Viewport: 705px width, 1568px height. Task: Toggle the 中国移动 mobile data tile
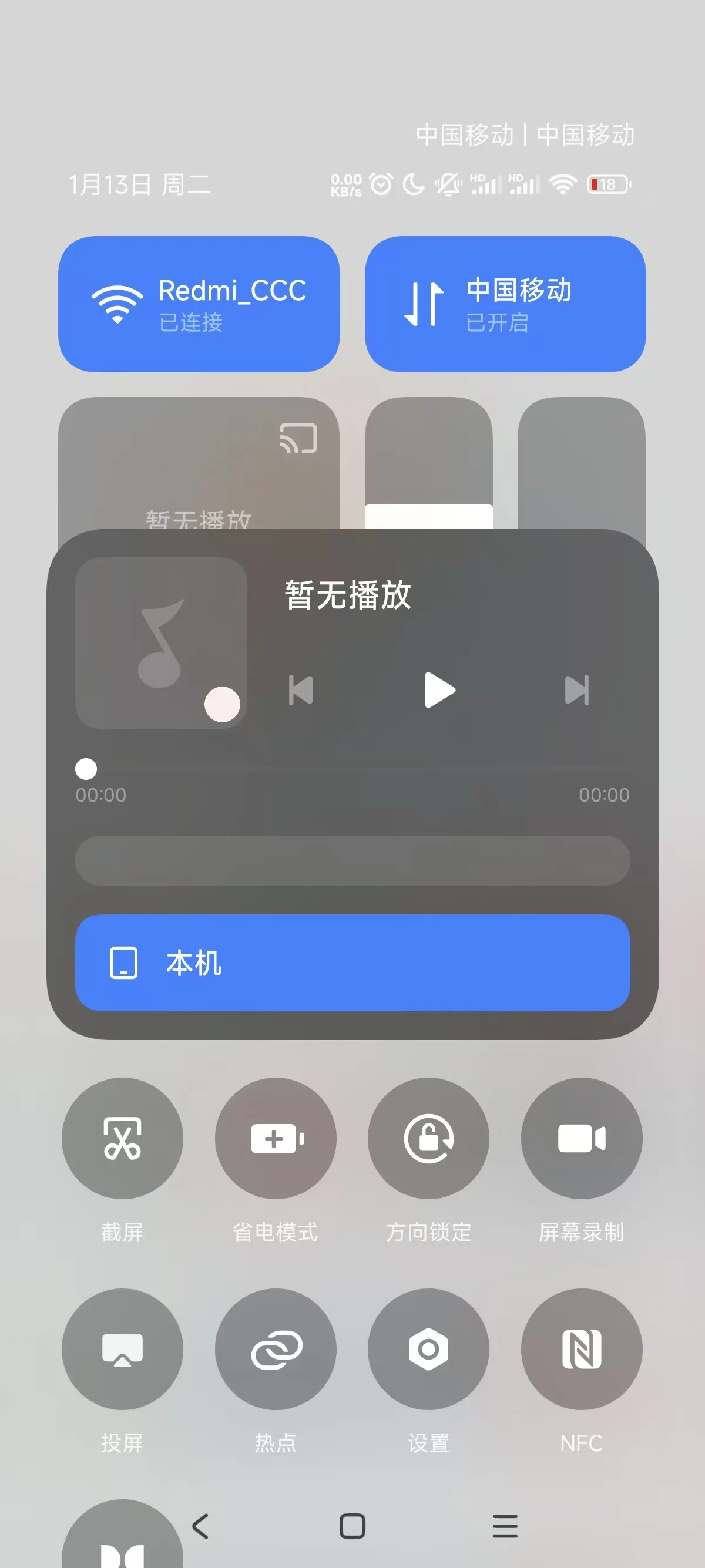(x=505, y=304)
